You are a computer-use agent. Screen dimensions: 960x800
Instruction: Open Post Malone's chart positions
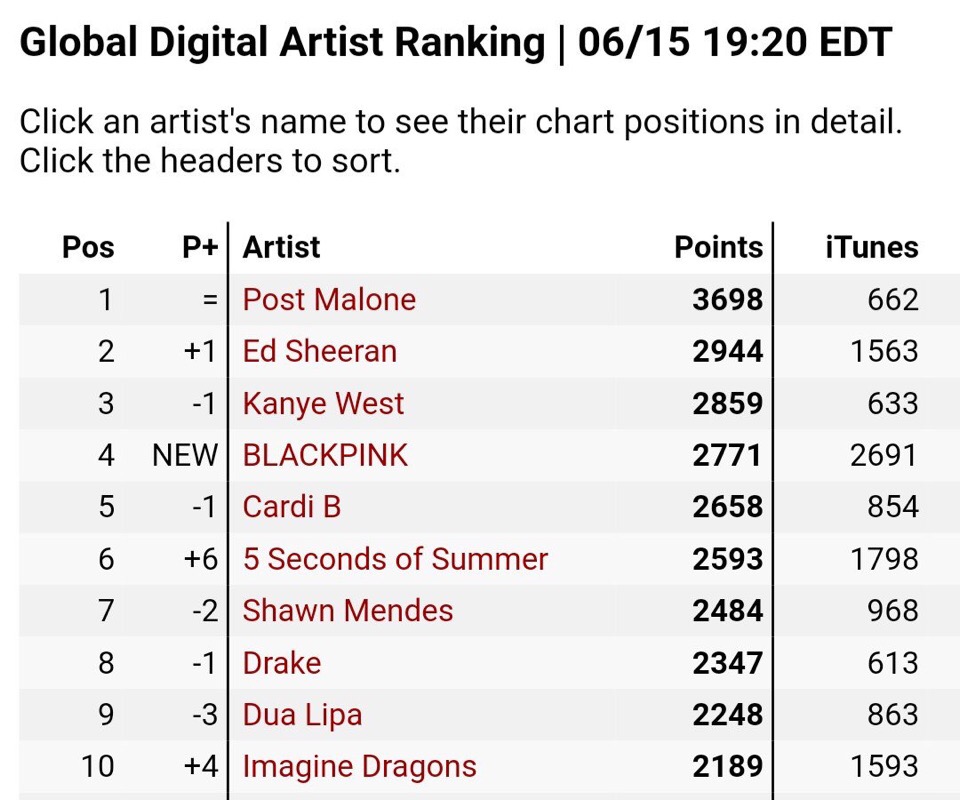point(329,300)
